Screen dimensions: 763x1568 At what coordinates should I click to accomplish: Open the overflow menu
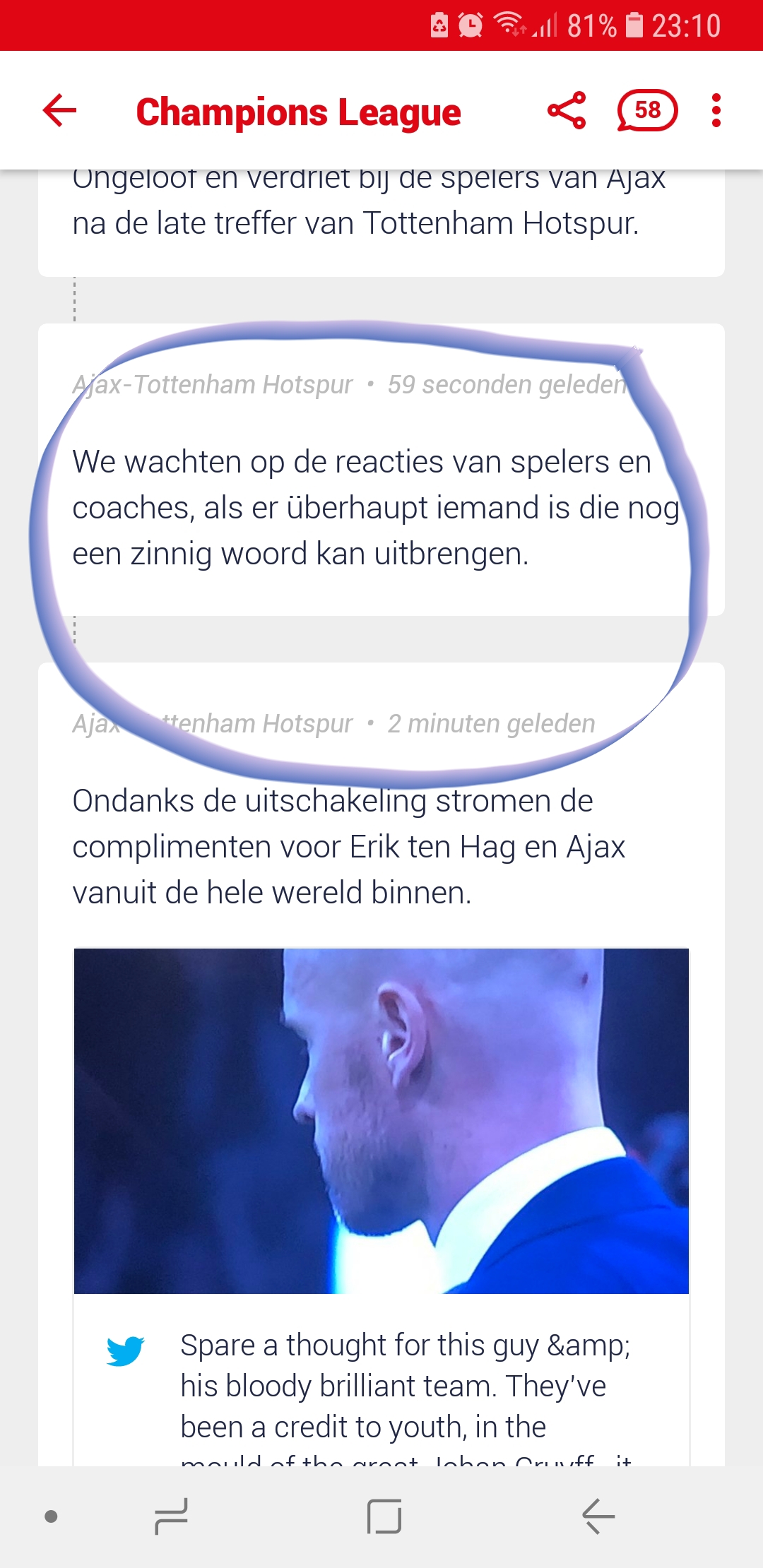716,111
